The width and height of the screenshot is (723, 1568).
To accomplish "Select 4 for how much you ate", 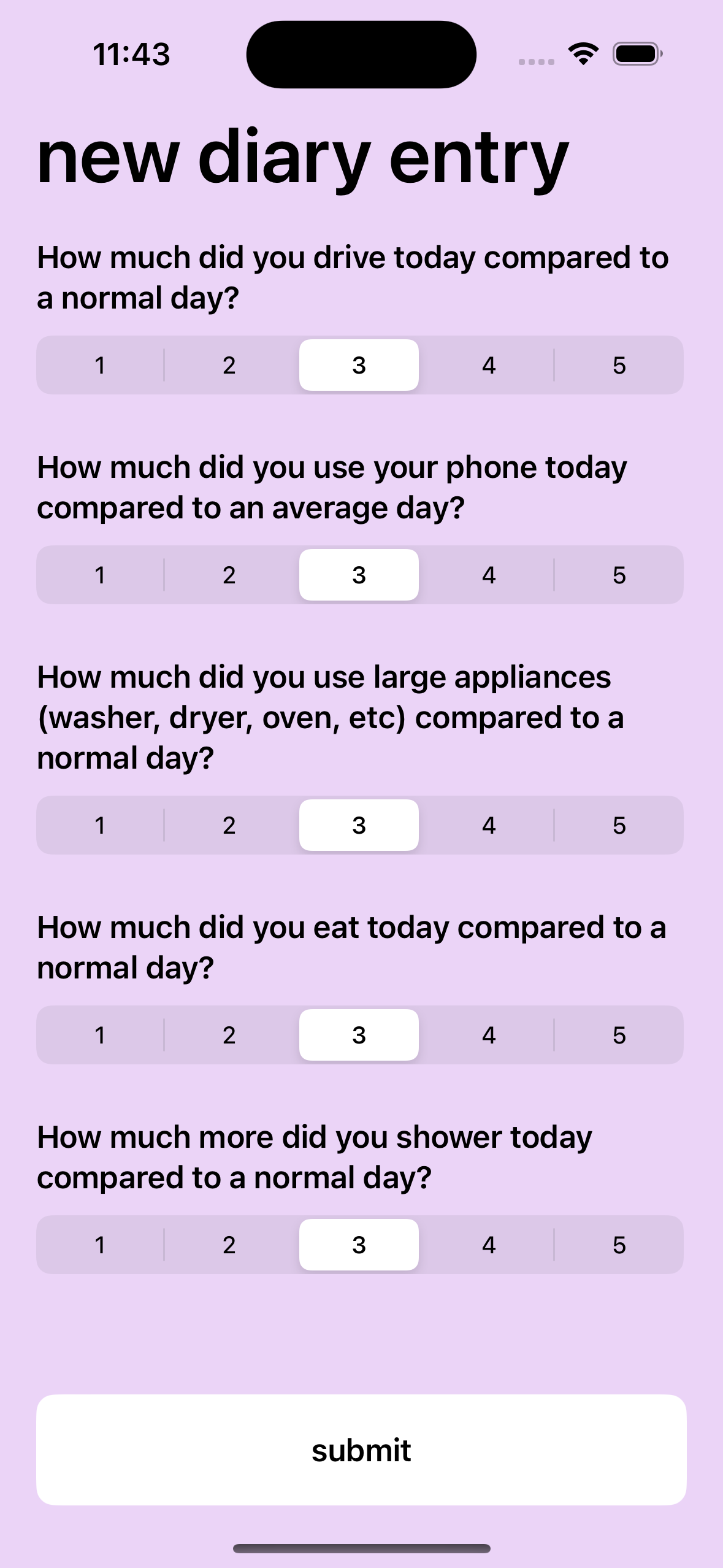I will [x=489, y=1035].
